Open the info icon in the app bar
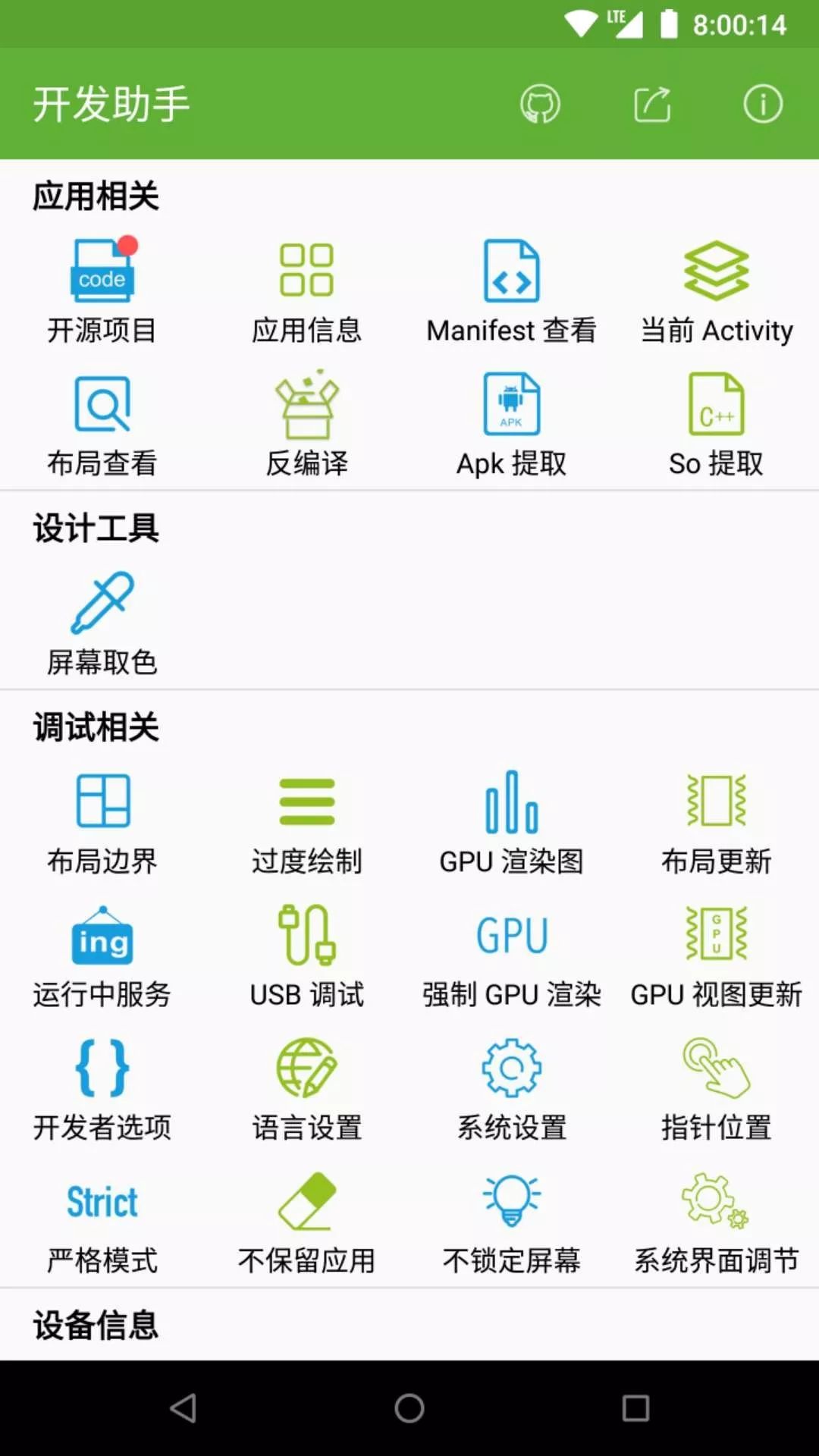This screenshot has height=1456, width=819. pyautogui.click(x=762, y=104)
